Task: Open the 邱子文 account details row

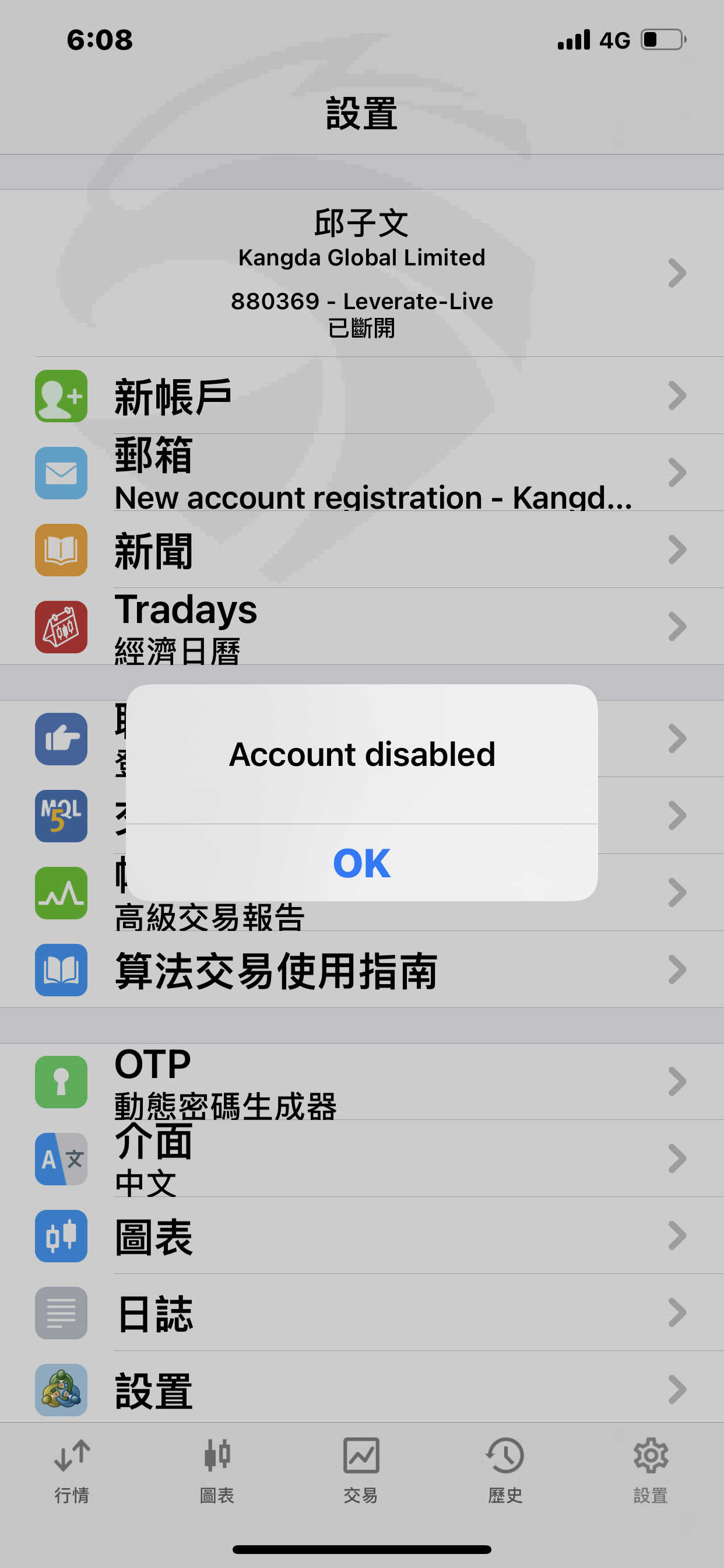Action: coord(362,272)
